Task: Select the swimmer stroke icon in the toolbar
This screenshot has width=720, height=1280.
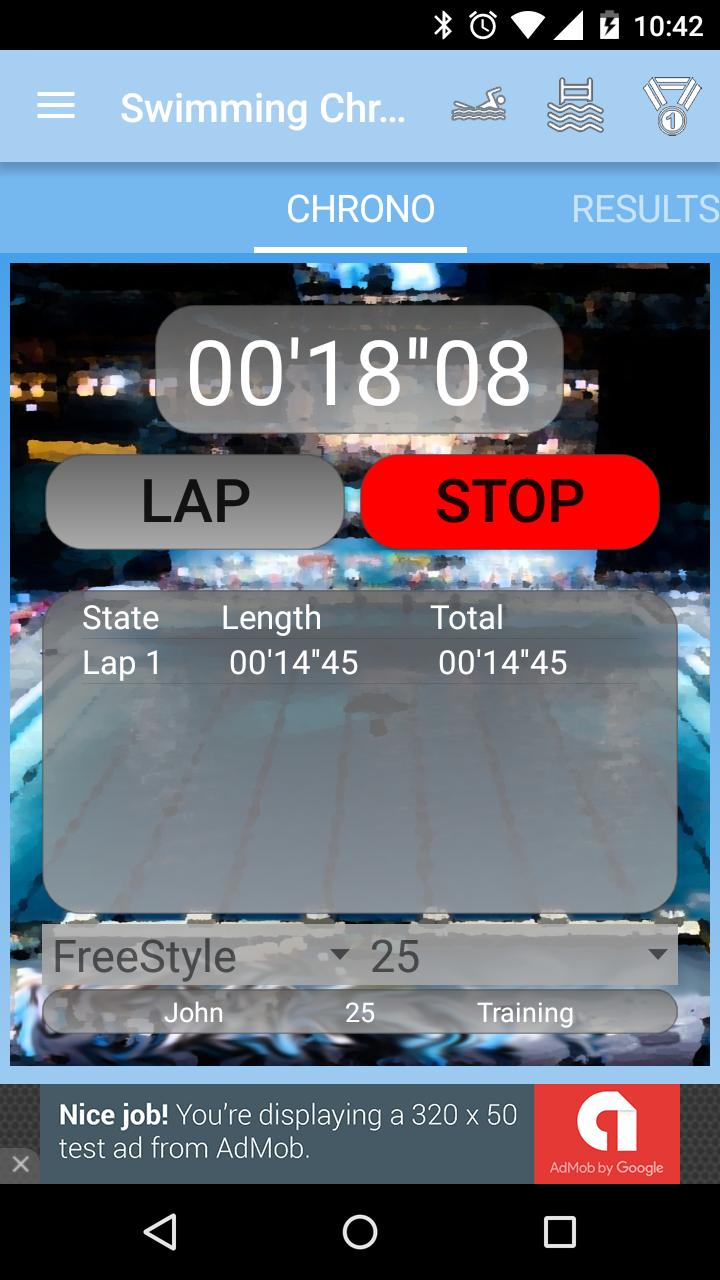Action: tap(478, 106)
